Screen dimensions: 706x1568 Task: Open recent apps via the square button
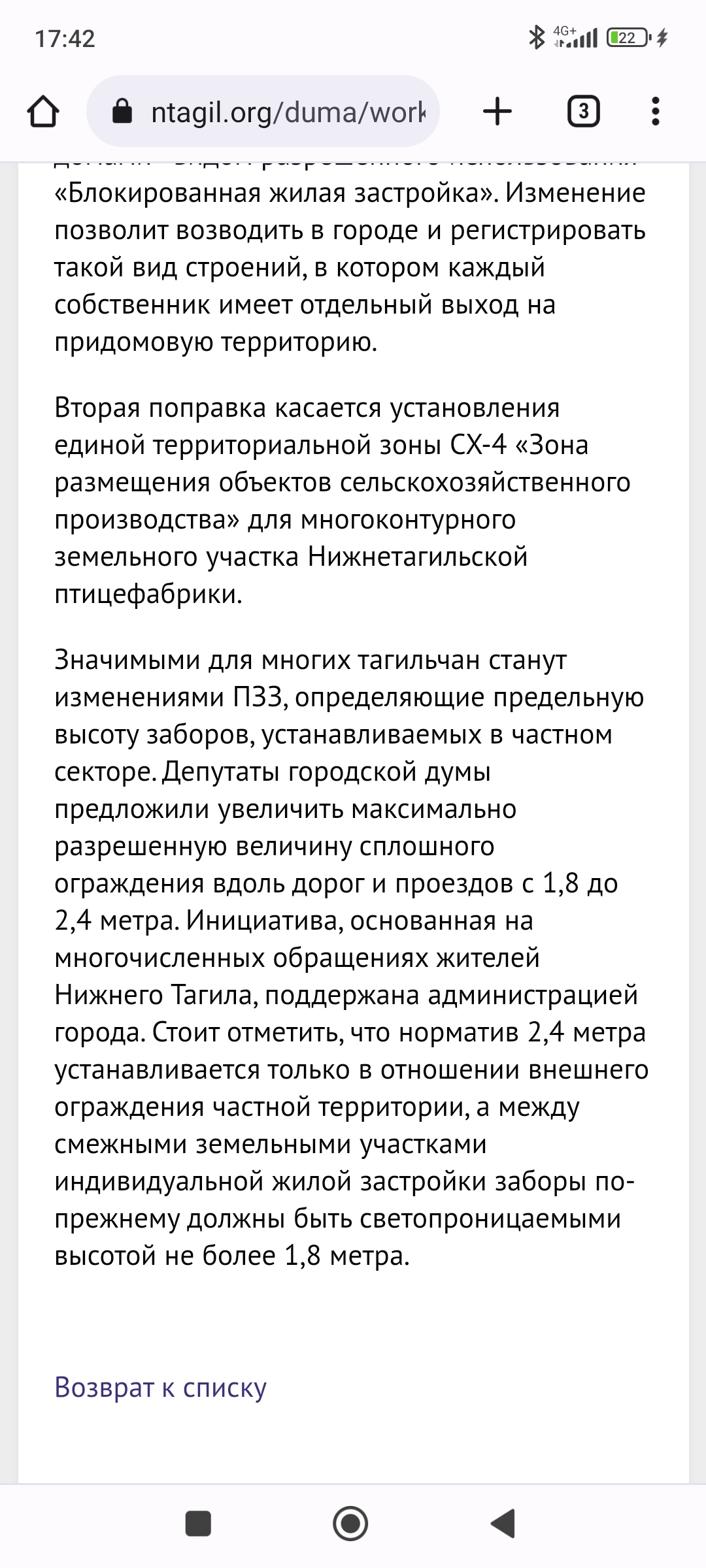[x=198, y=1524]
